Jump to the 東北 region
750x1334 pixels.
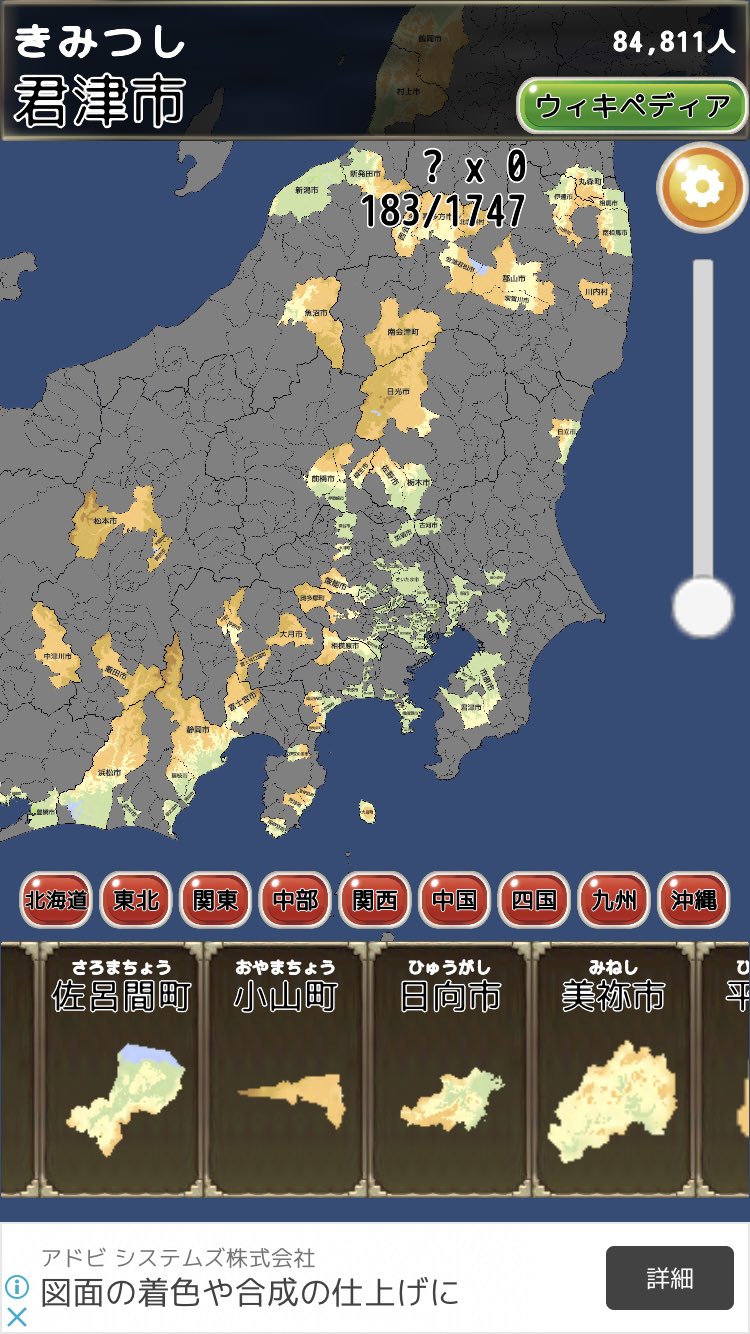tap(136, 900)
